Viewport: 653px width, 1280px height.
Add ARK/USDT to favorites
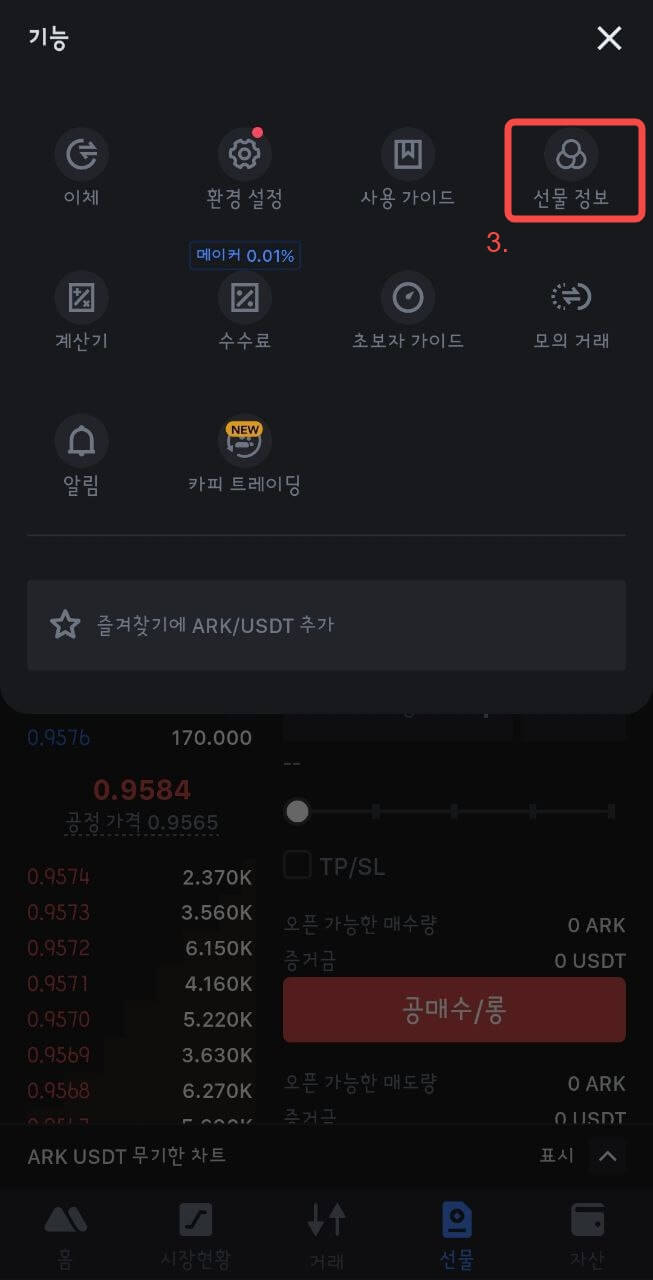[x=326, y=625]
